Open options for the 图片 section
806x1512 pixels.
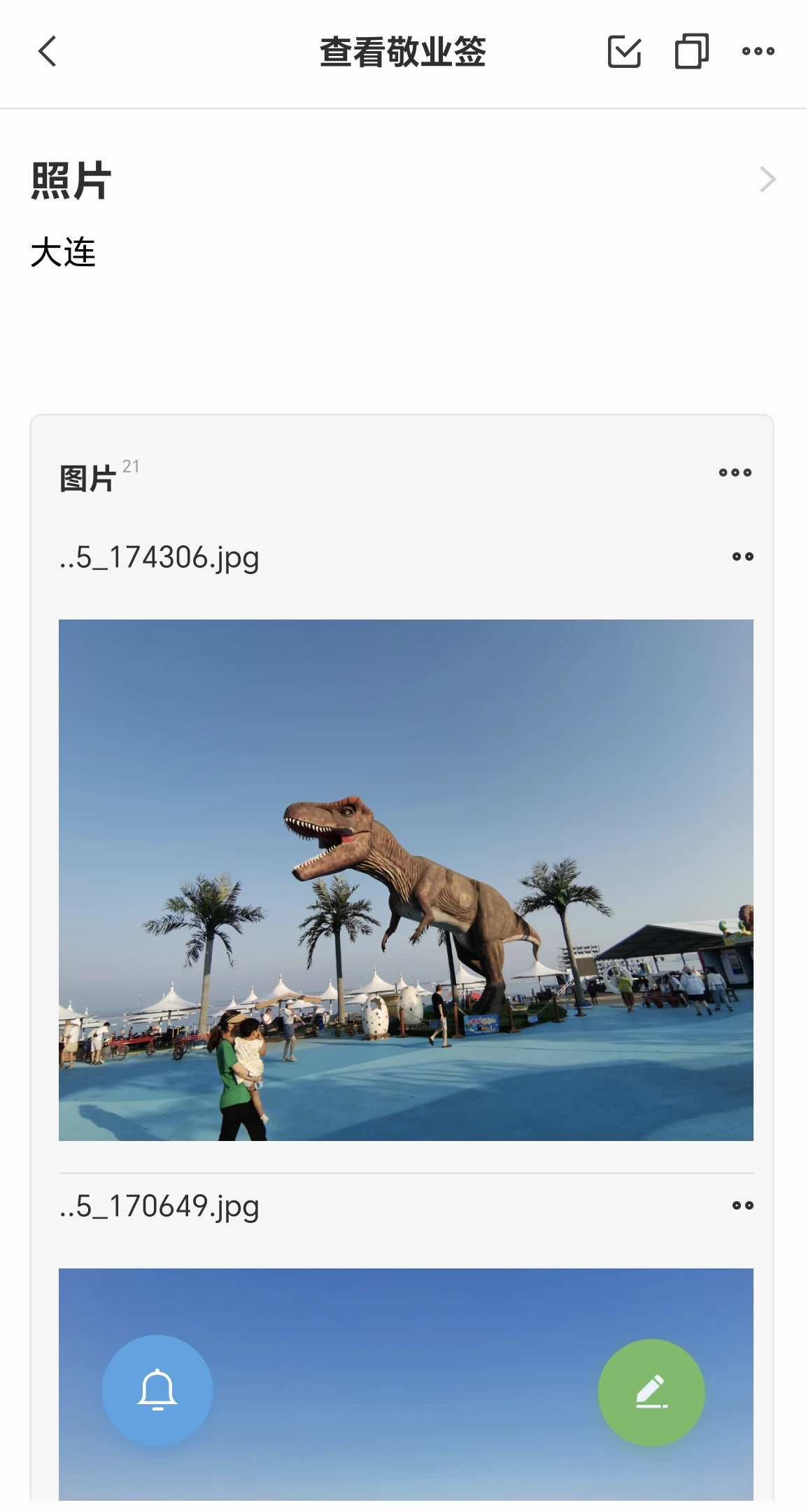[x=735, y=473]
